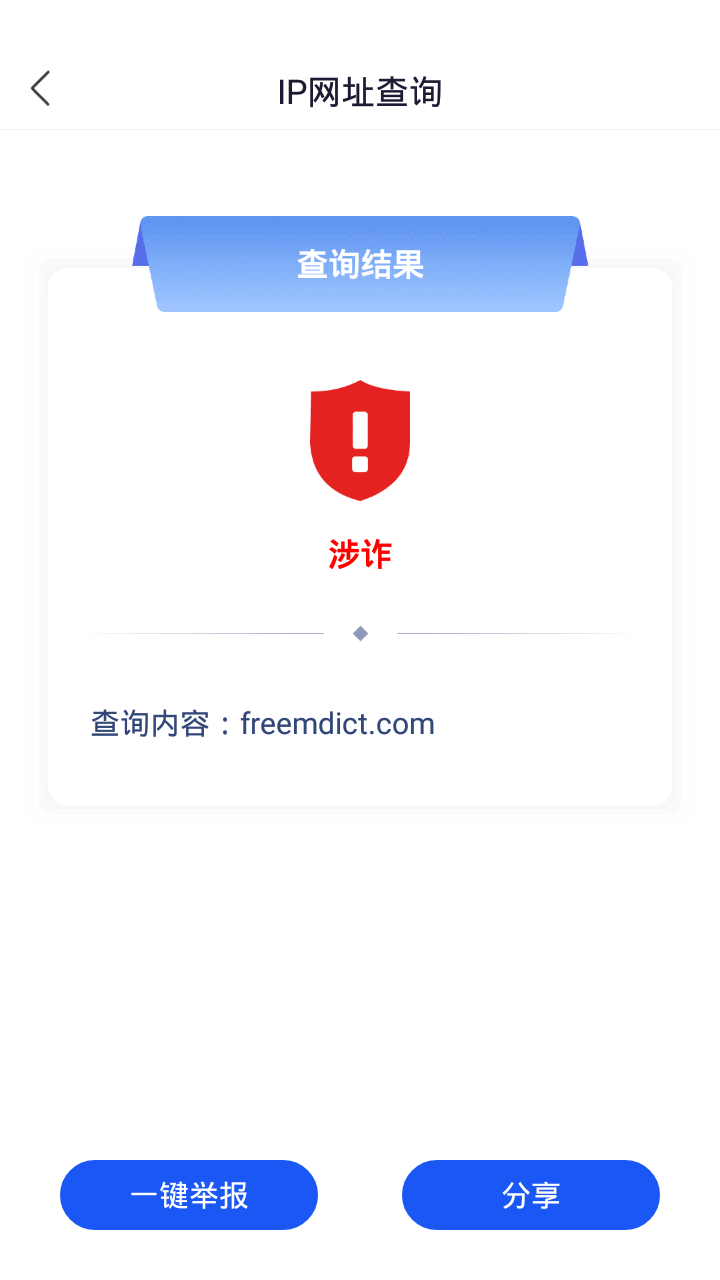Tap the 一键举报 button to report
The height and width of the screenshot is (1280, 720).
pyautogui.click(x=189, y=1195)
